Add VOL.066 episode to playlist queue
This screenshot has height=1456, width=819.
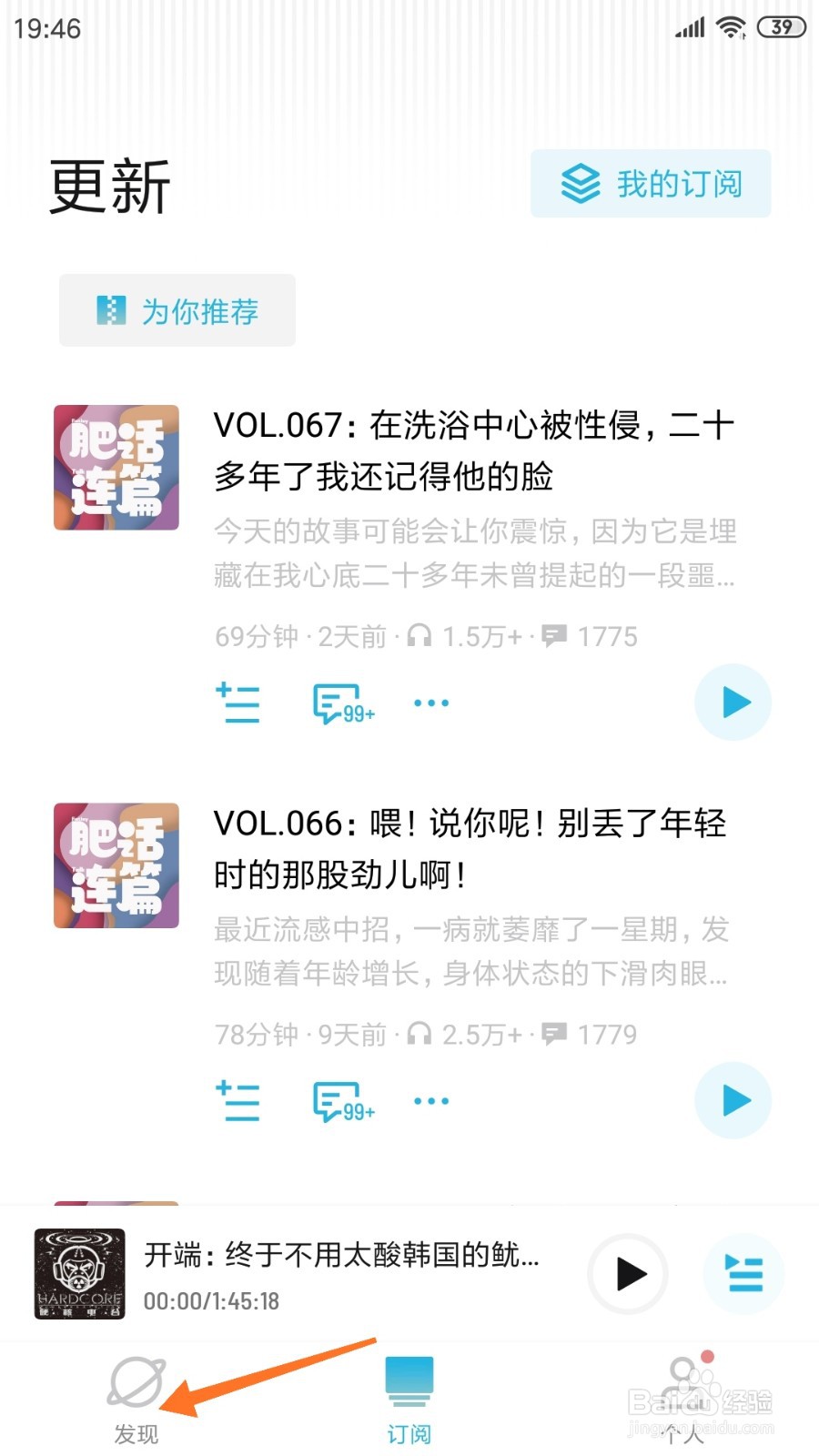(238, 1101)
